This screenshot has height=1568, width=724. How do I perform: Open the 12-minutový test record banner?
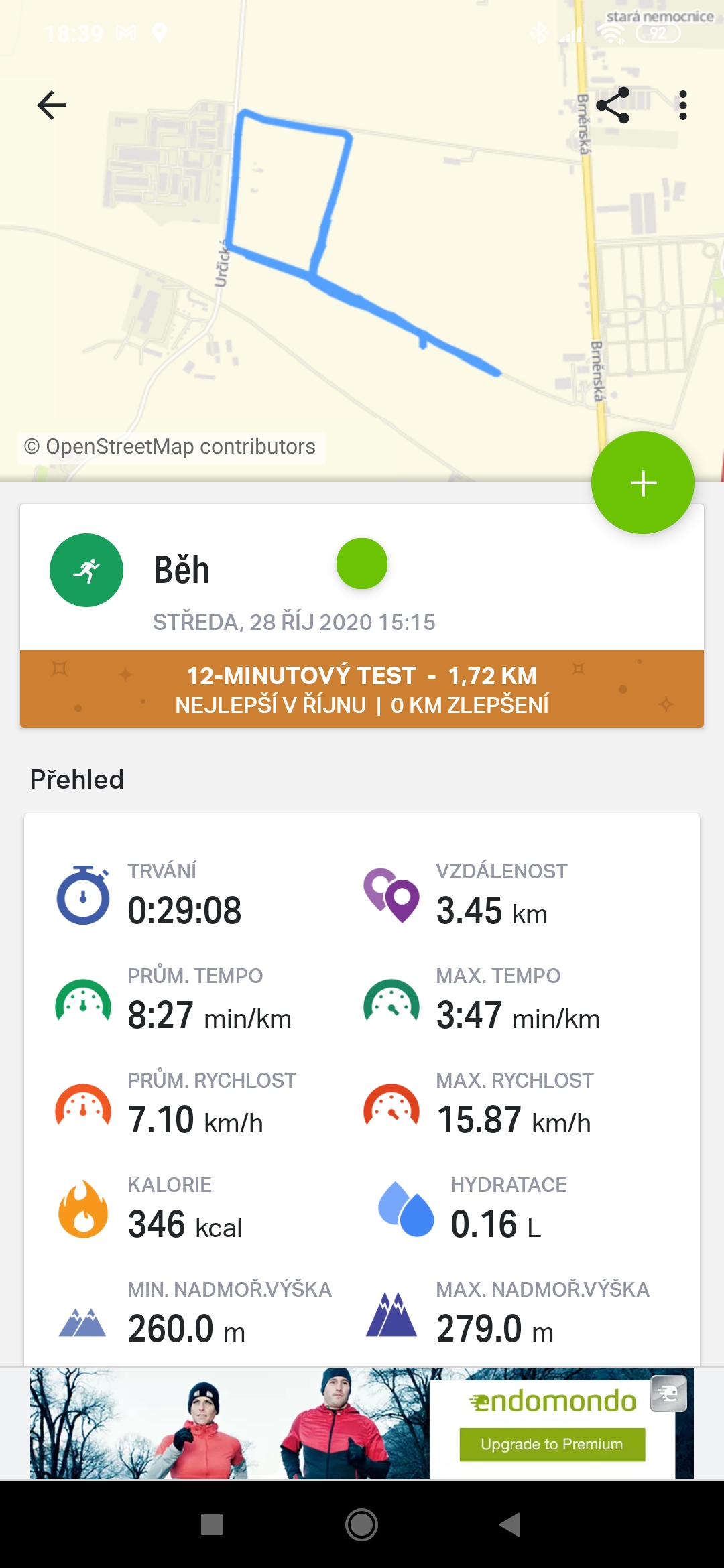coord(362,689)
